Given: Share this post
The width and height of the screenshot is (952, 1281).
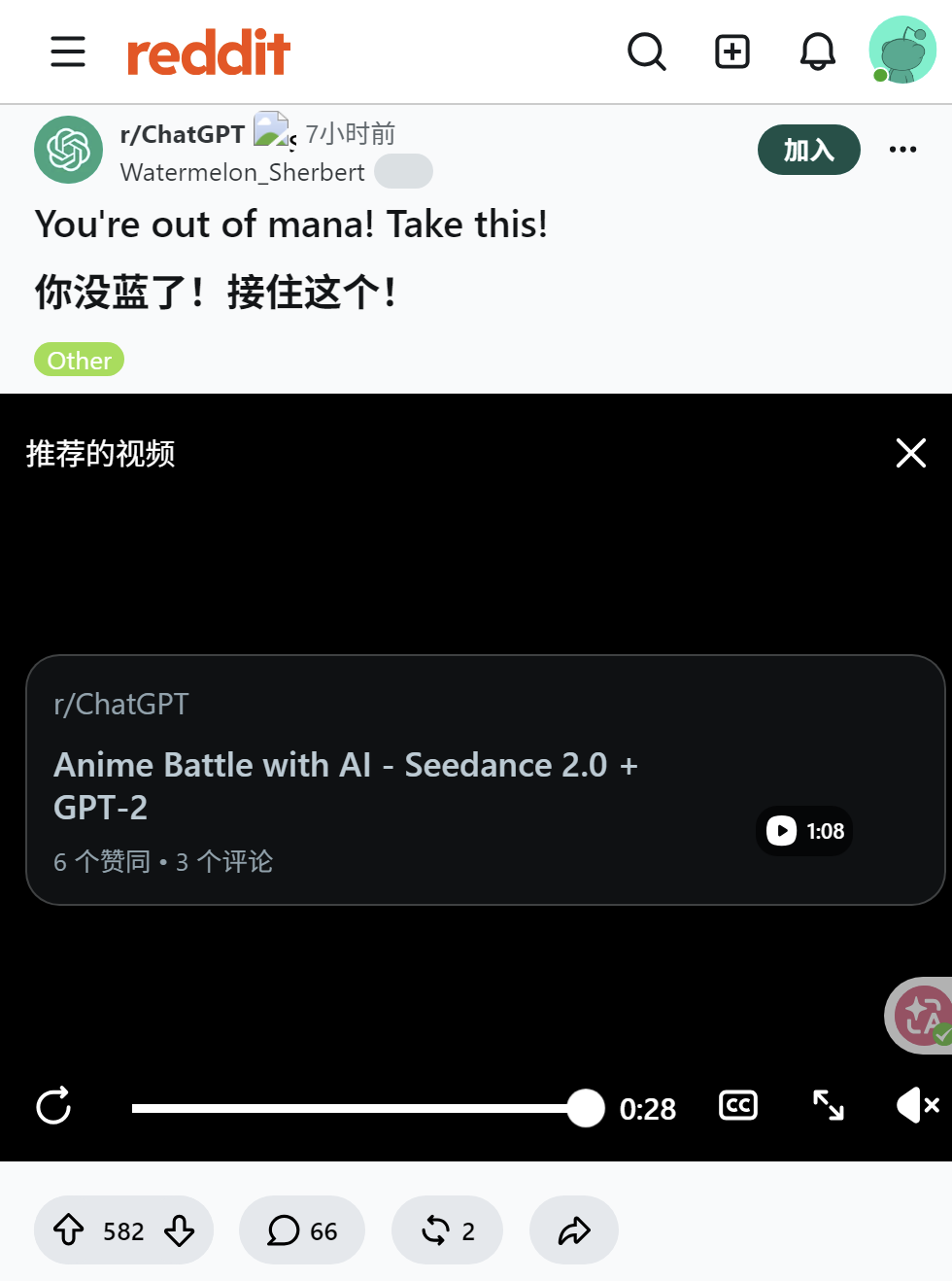Looking at the screenshot, I should 574,1230.
